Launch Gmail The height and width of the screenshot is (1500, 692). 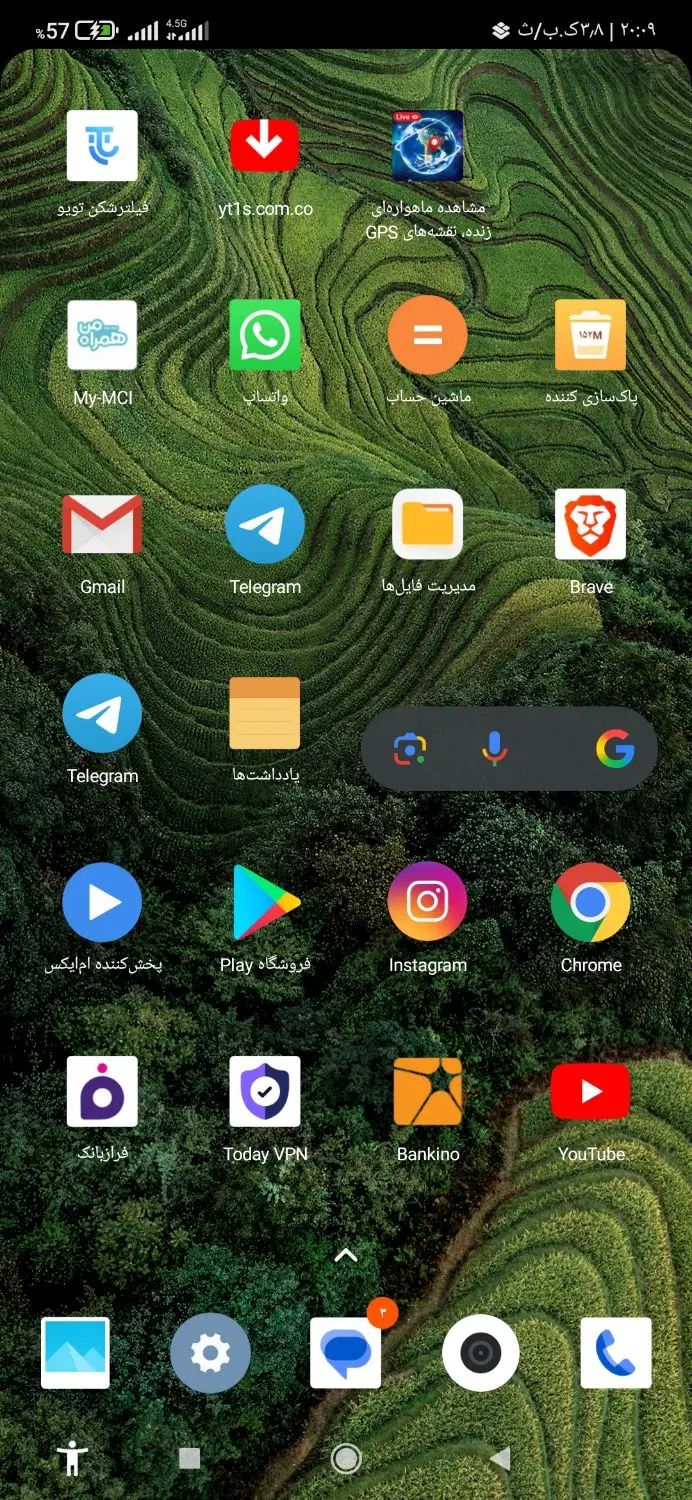point(102,525)
